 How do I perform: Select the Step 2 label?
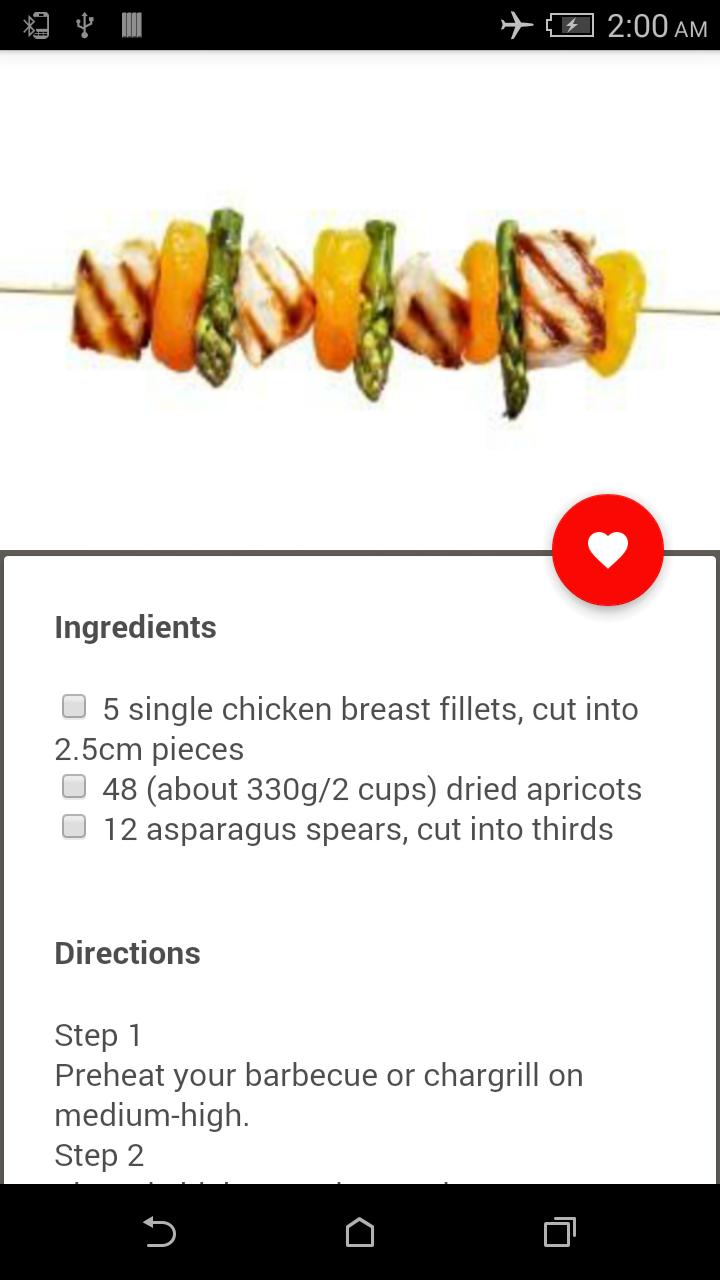[97, 1155]
